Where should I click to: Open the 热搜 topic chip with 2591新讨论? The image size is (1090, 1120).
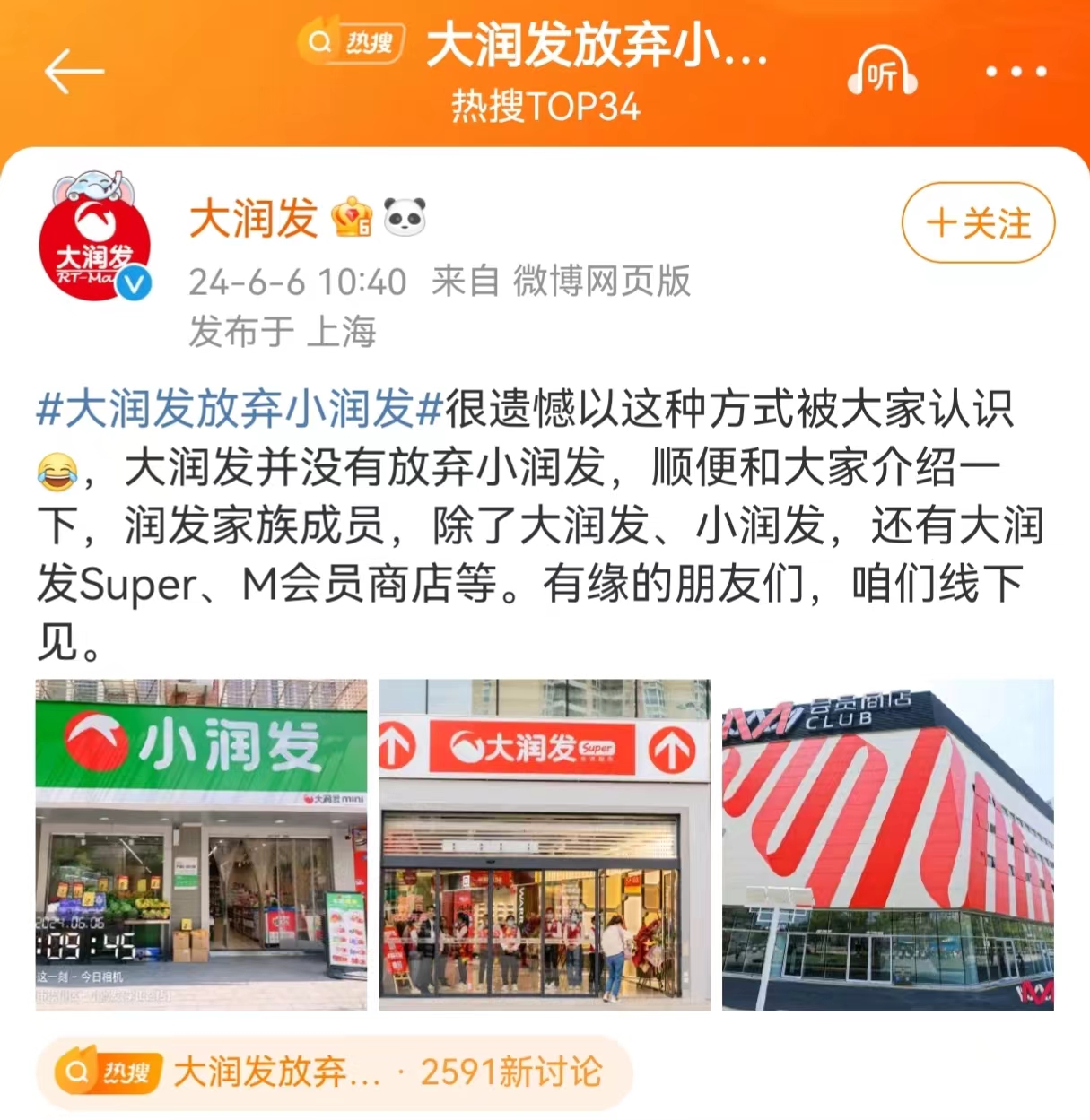point(335,1072)
